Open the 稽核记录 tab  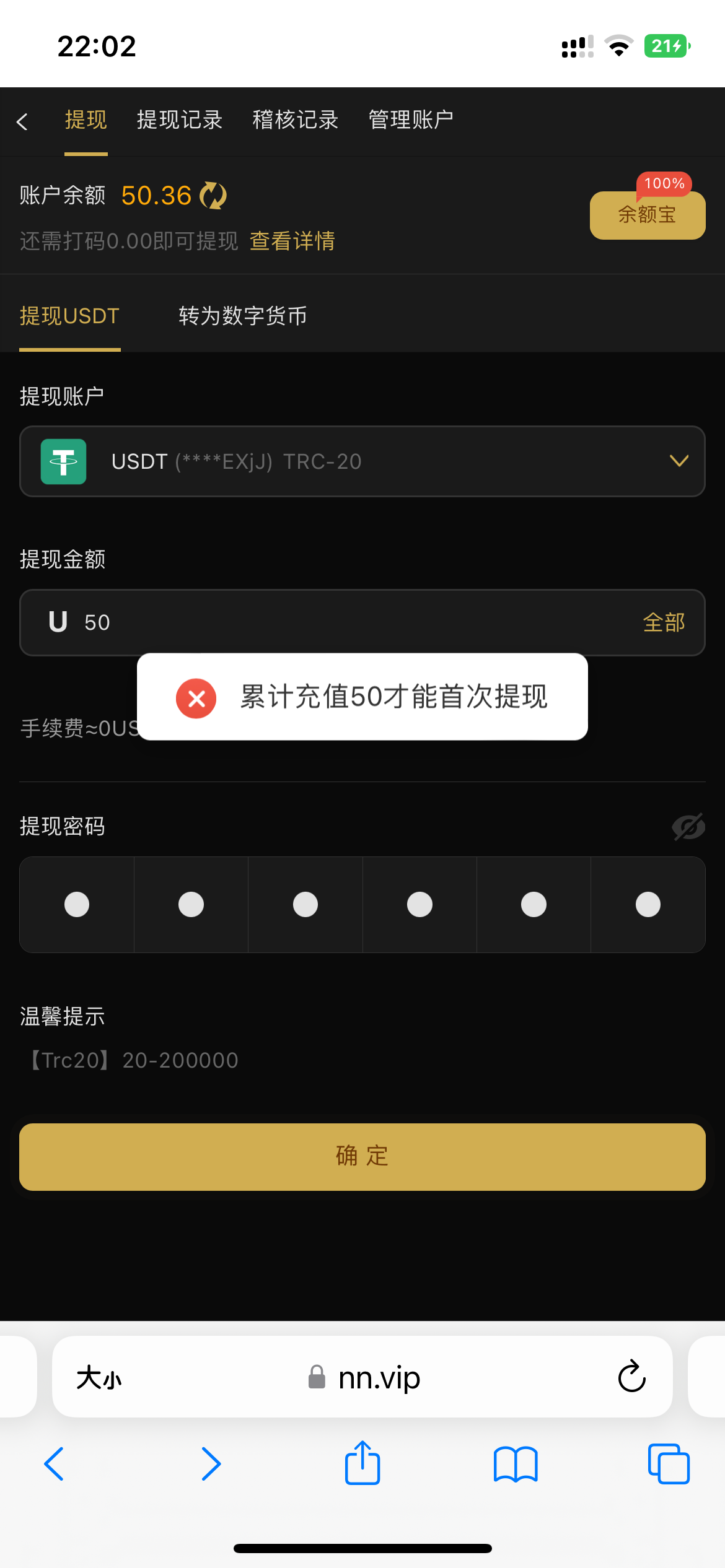(295, 120)
